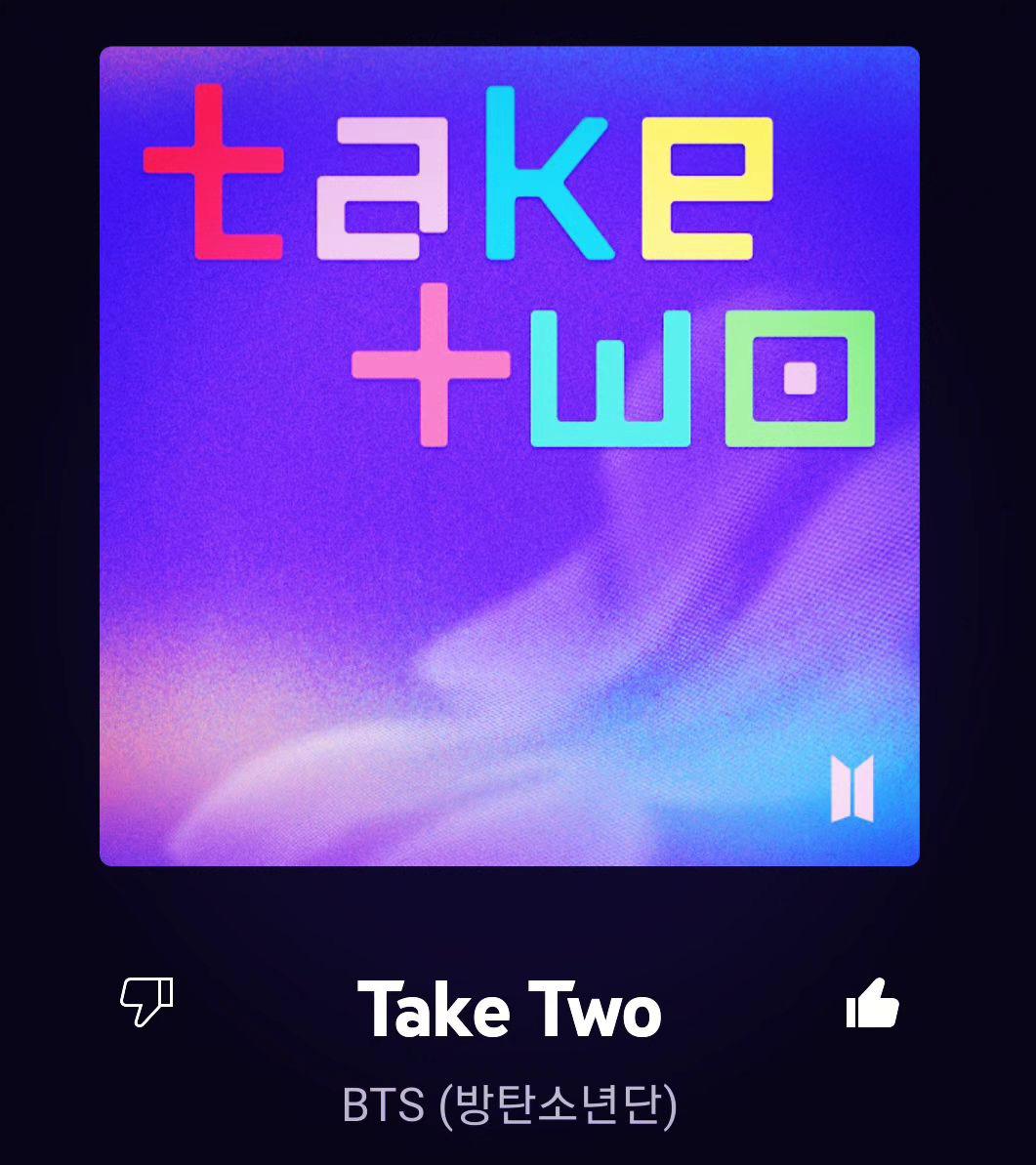Tap the Take Two album artwork
Image resolution: width=1036 pixels, height=1165 pixels.
coord(509,456)
